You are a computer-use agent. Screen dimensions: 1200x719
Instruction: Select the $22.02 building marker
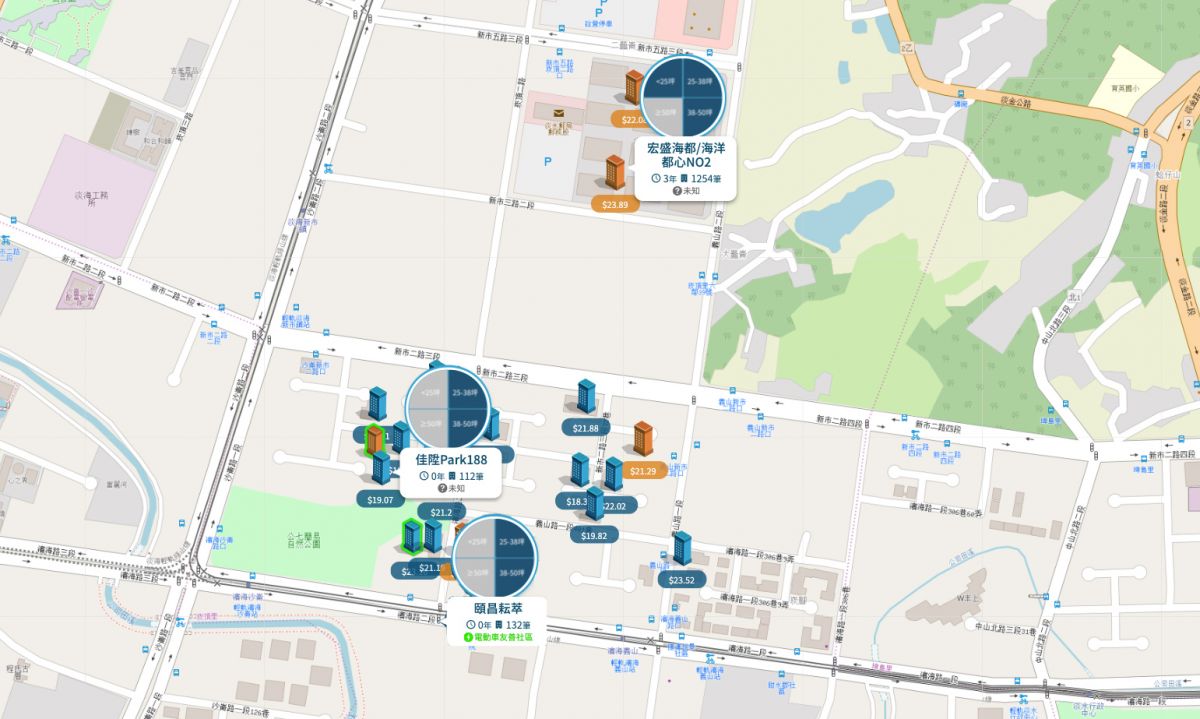614,505
